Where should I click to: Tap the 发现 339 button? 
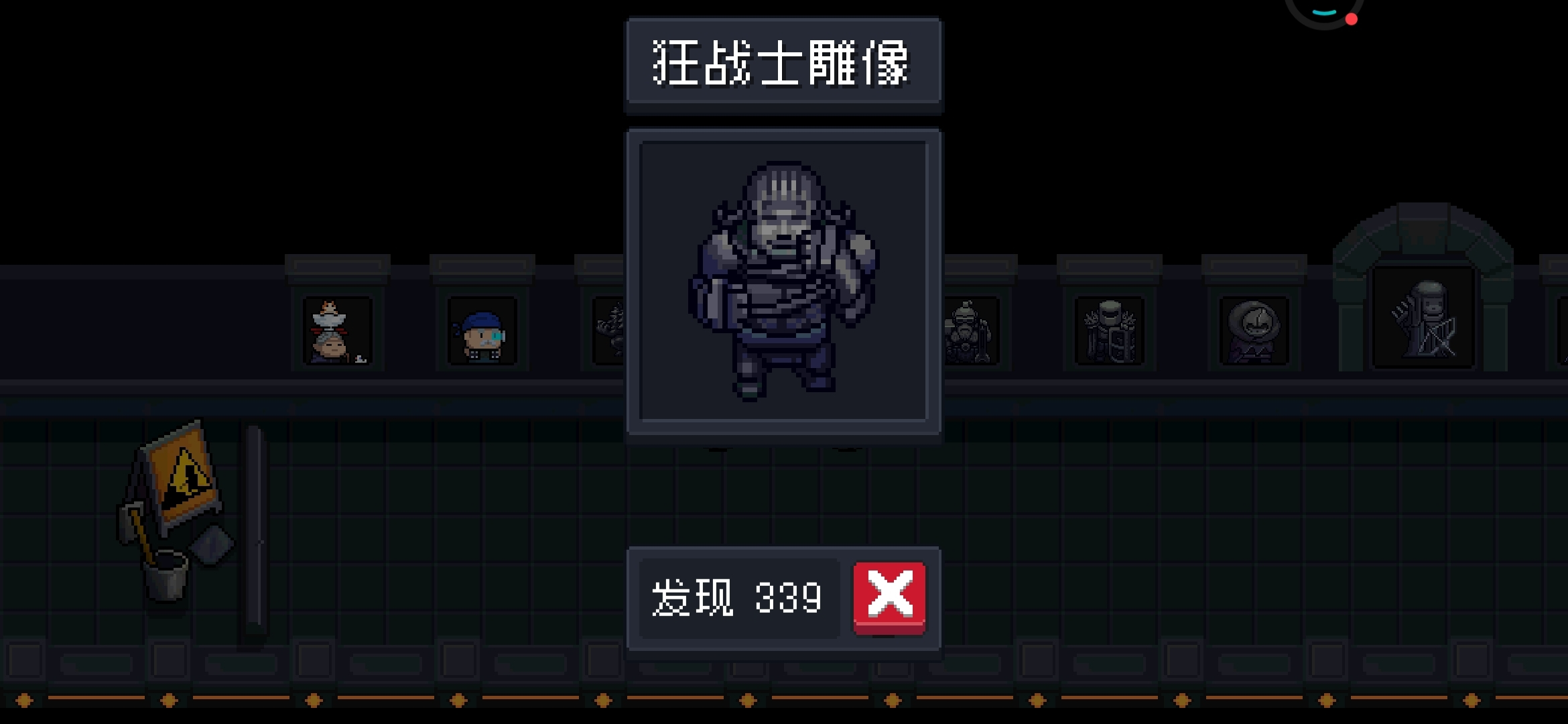point(738,598)
